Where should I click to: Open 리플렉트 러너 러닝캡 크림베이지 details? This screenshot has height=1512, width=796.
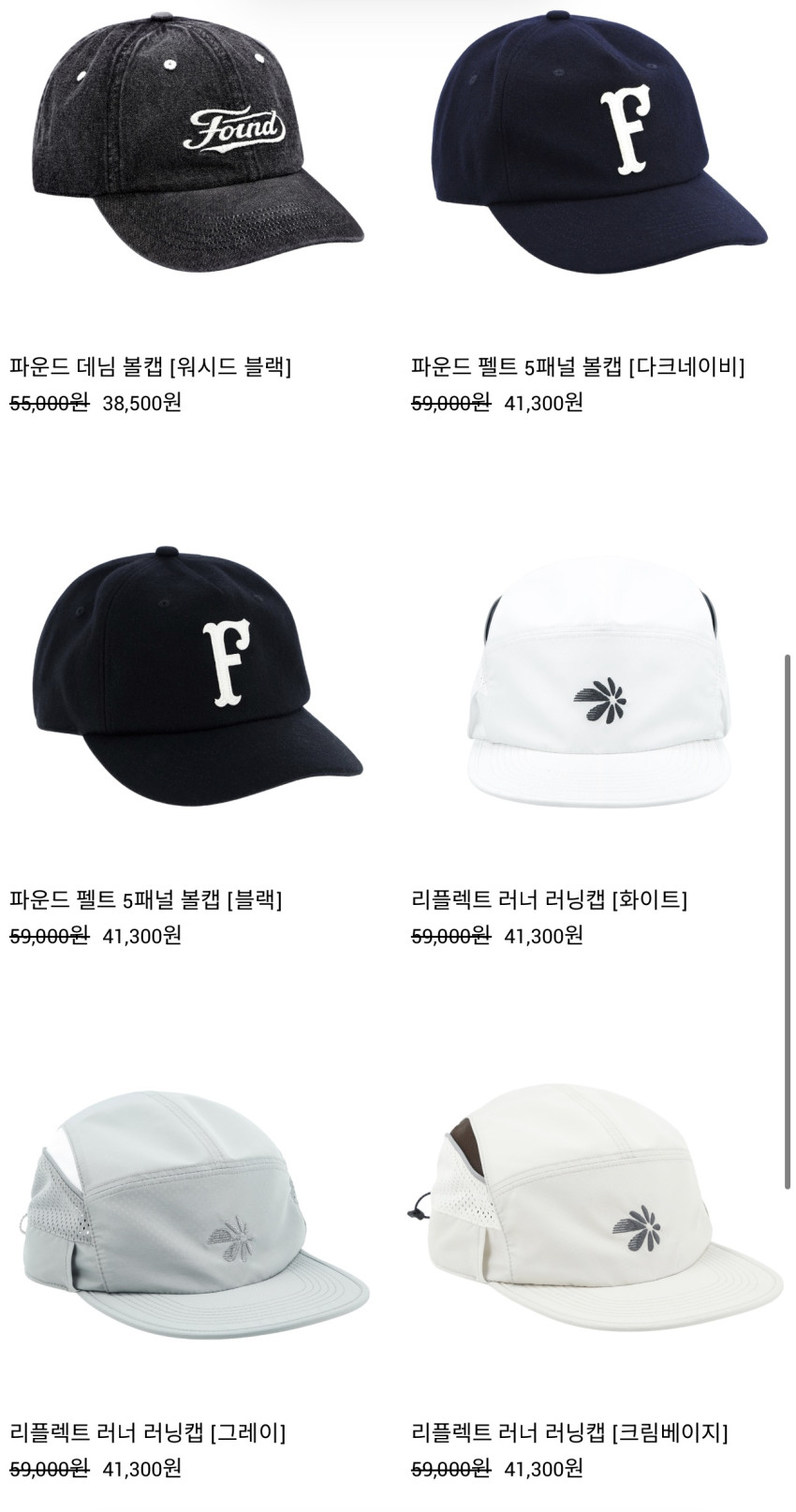tap(599, 1218)
